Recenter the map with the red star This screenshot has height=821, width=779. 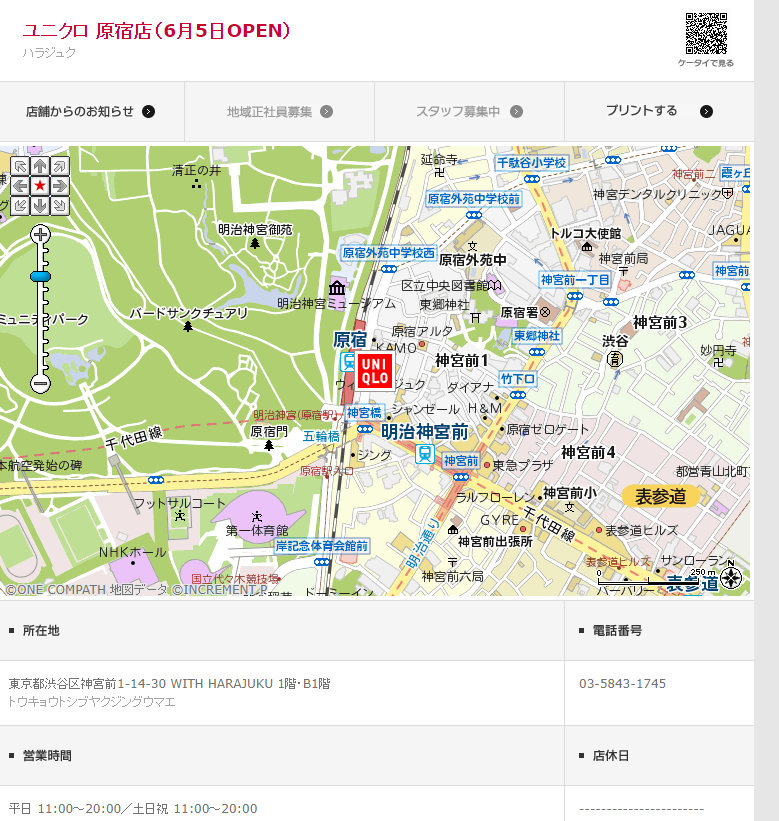coord(40,186)
